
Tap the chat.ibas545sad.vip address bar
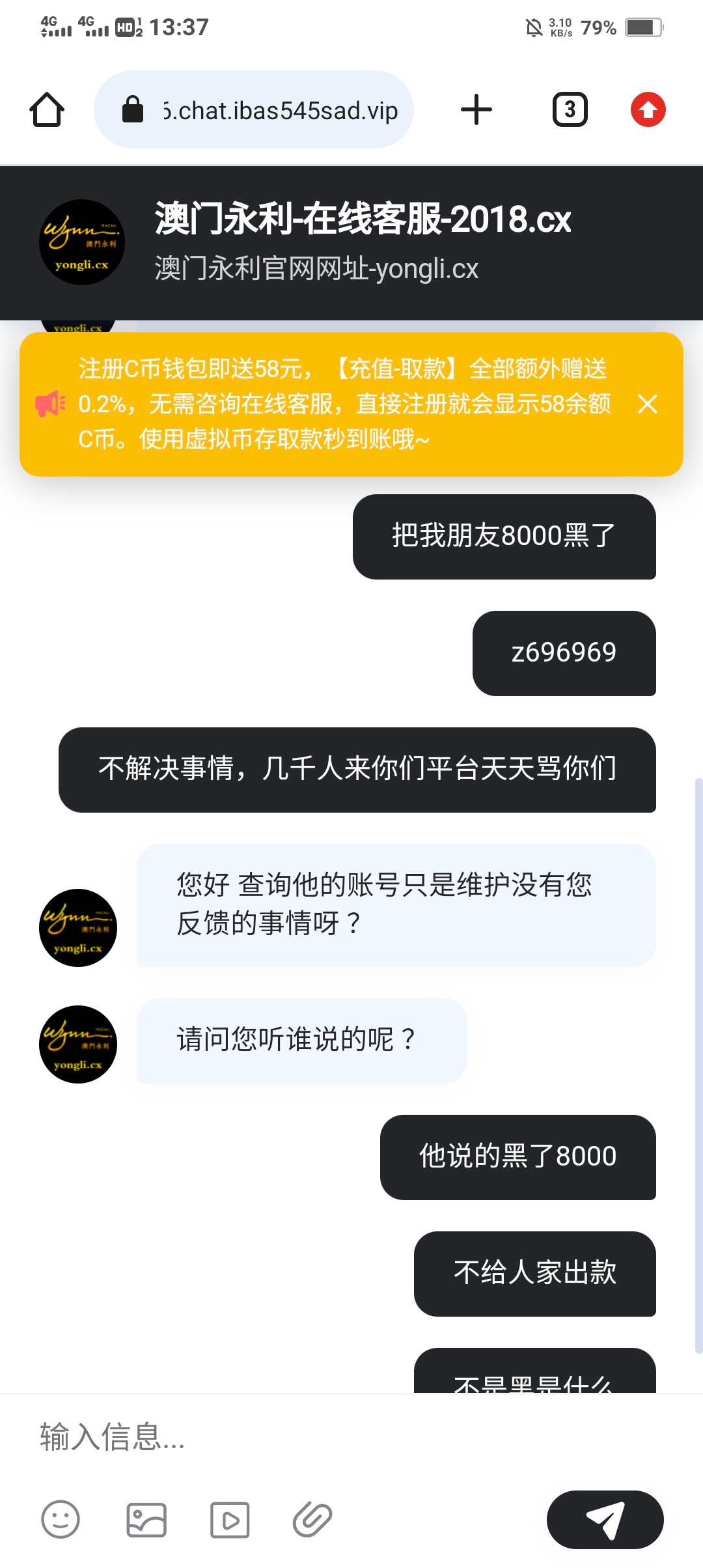(254, 109)
